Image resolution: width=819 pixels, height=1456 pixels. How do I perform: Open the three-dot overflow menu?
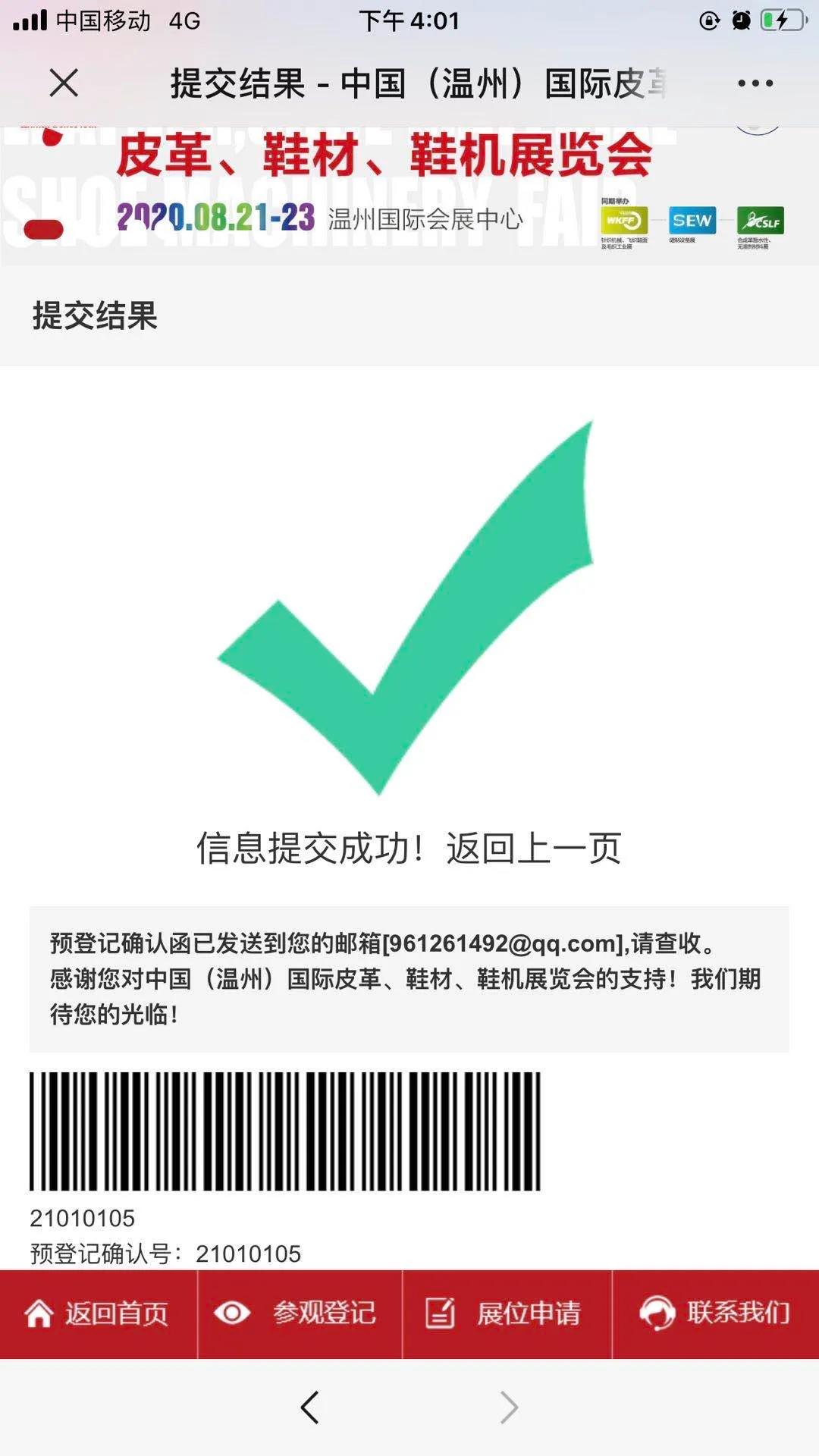(x=755, y=83)
